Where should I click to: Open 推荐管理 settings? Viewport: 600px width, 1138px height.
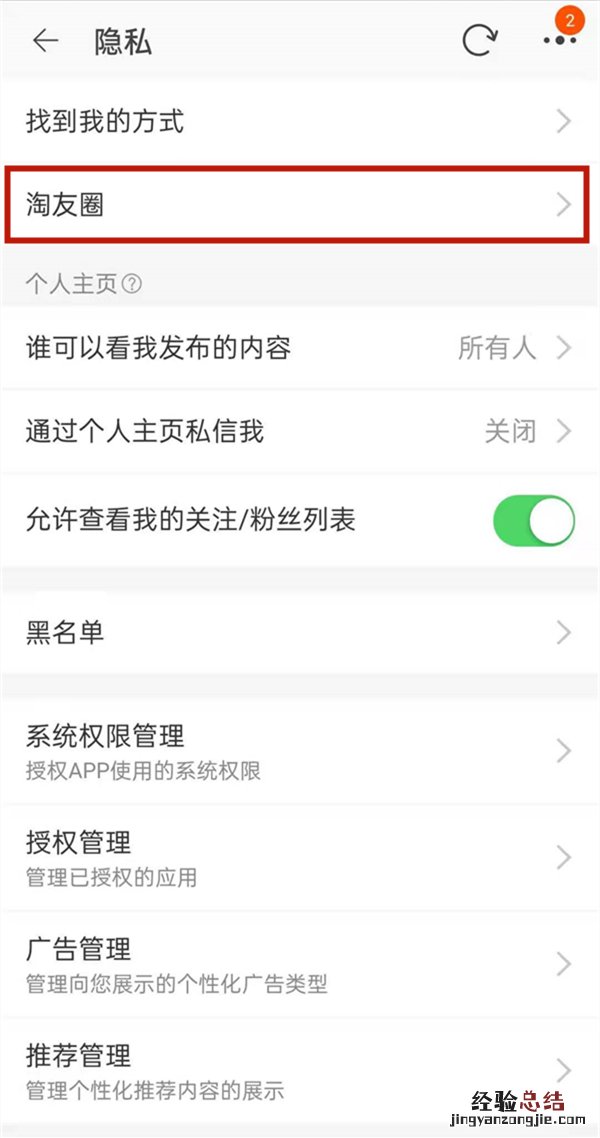click(298, 1070)
